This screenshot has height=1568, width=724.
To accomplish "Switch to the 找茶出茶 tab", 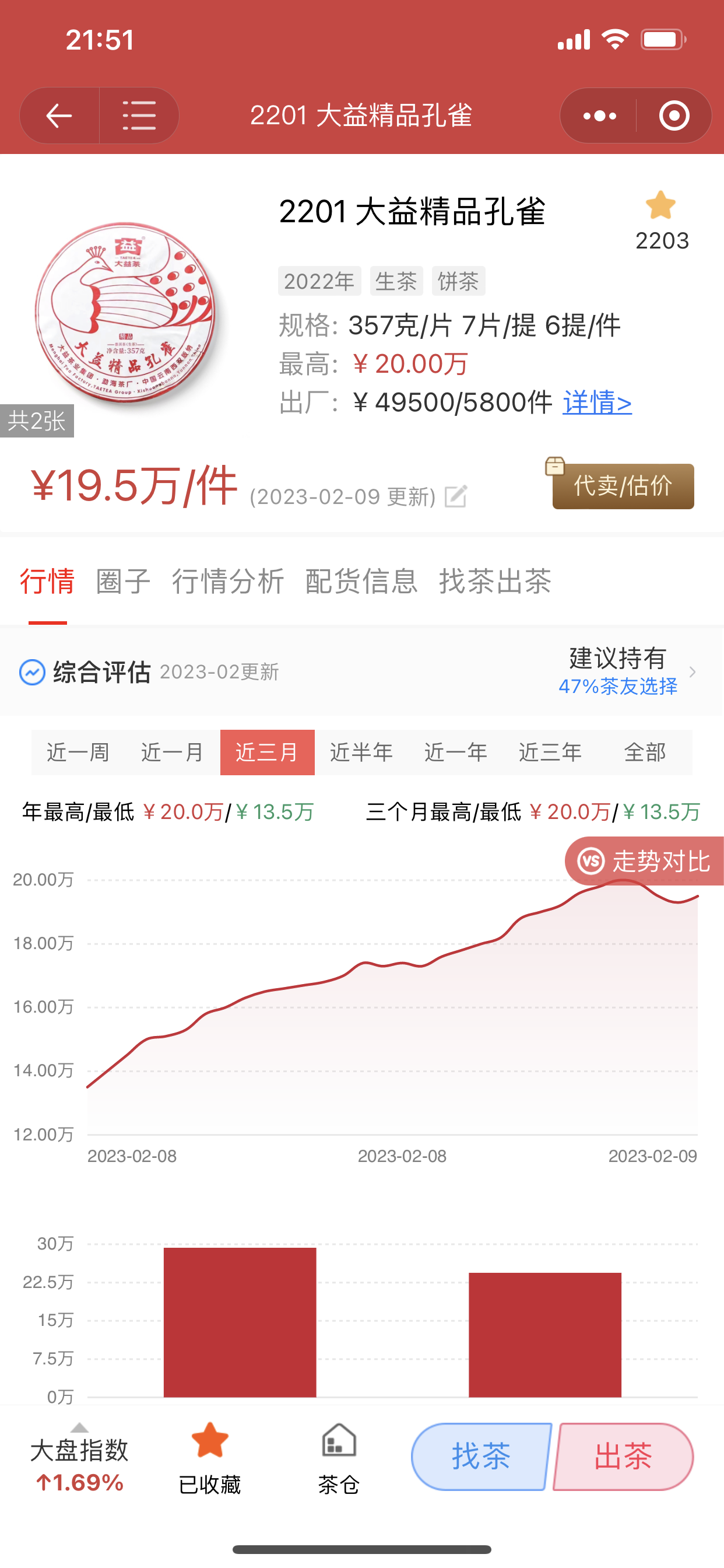I will click(495, 582).
